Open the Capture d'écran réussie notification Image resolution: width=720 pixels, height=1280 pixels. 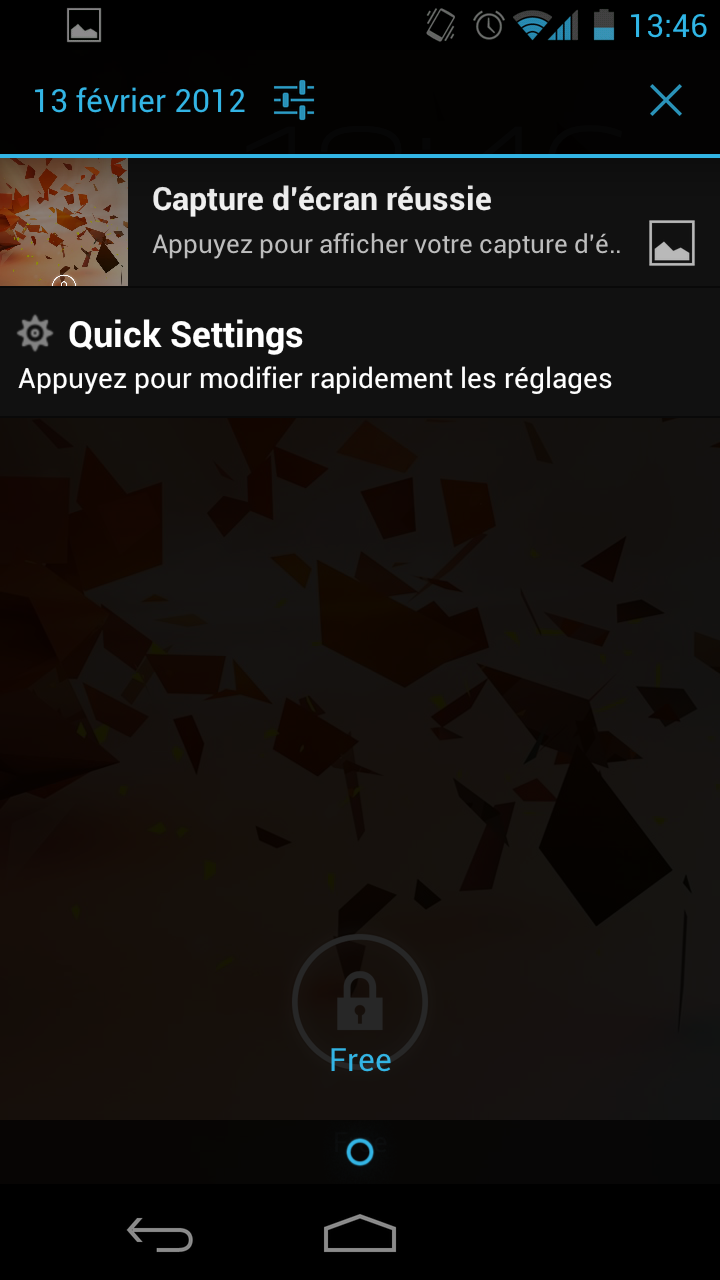(360, 222)
